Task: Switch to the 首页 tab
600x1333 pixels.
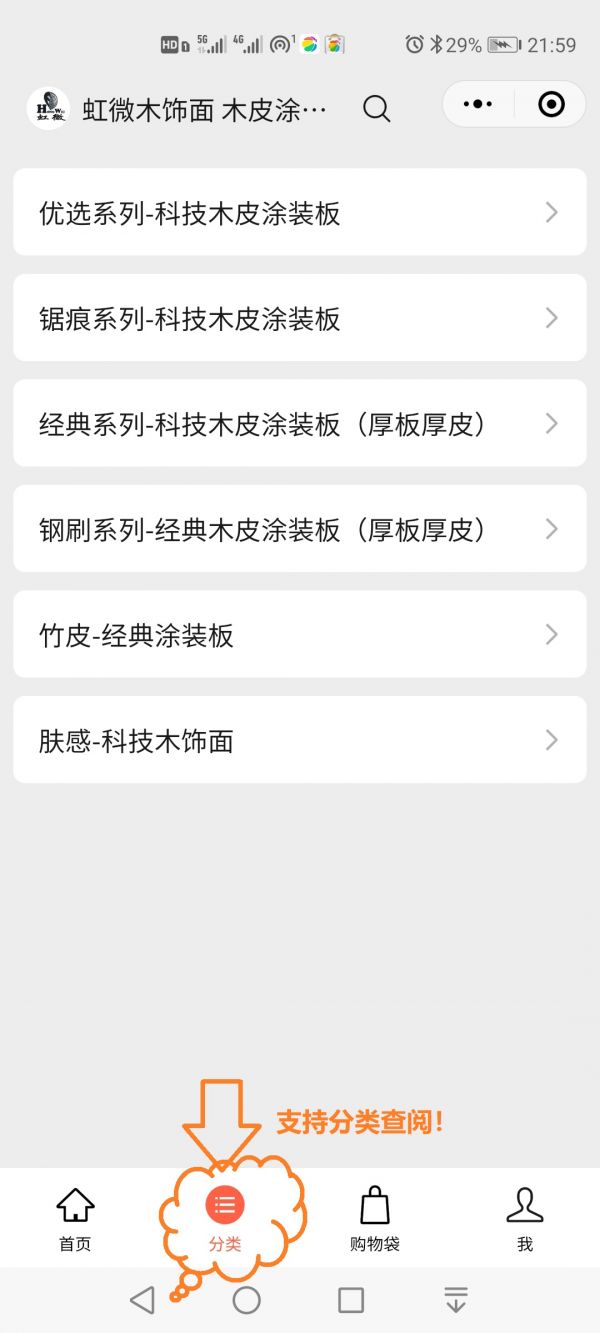Action: click(75, 1219)
